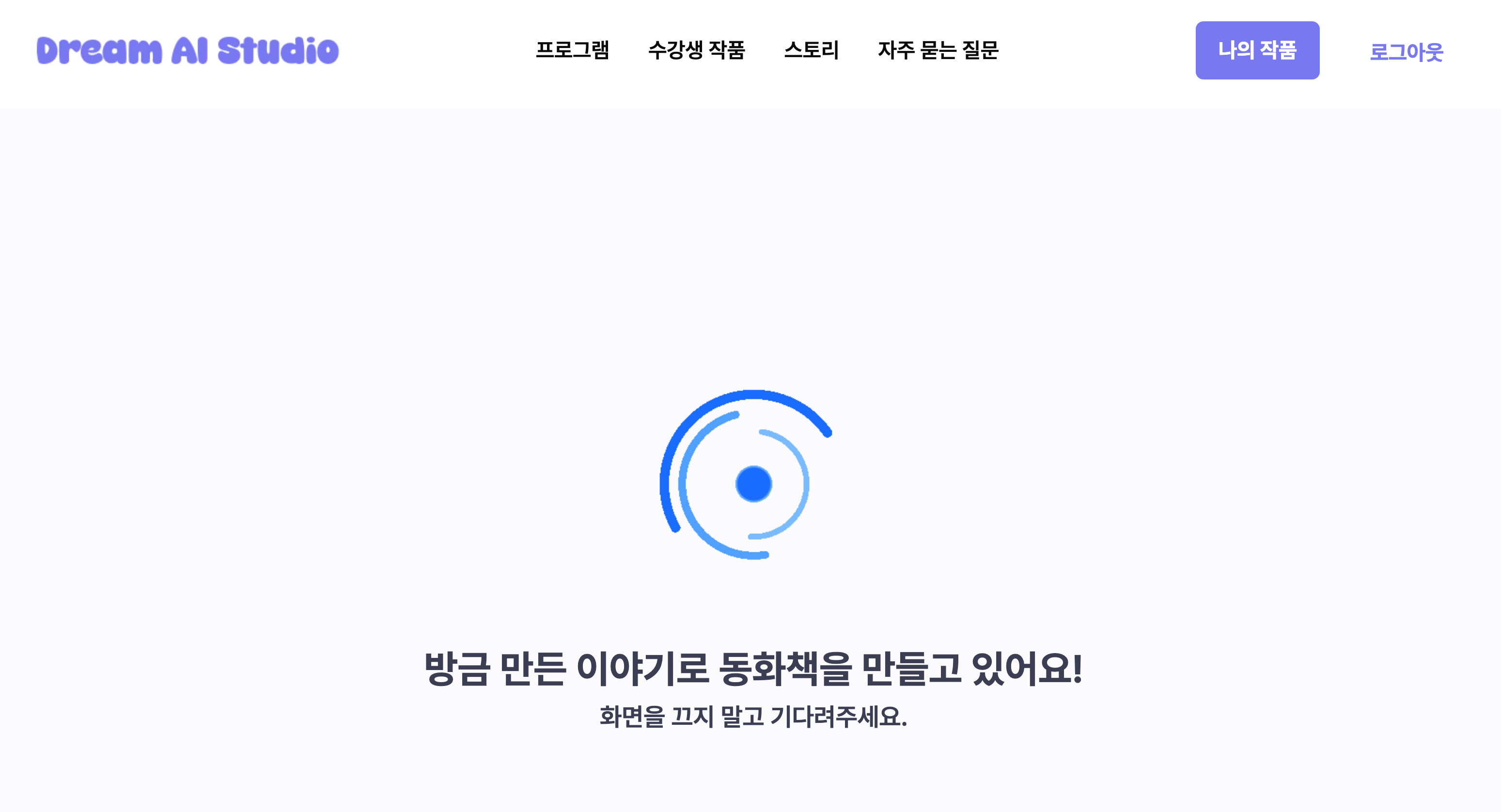
Task: Open the 프로그램 menu item
Action: click(x=572, y=50)
